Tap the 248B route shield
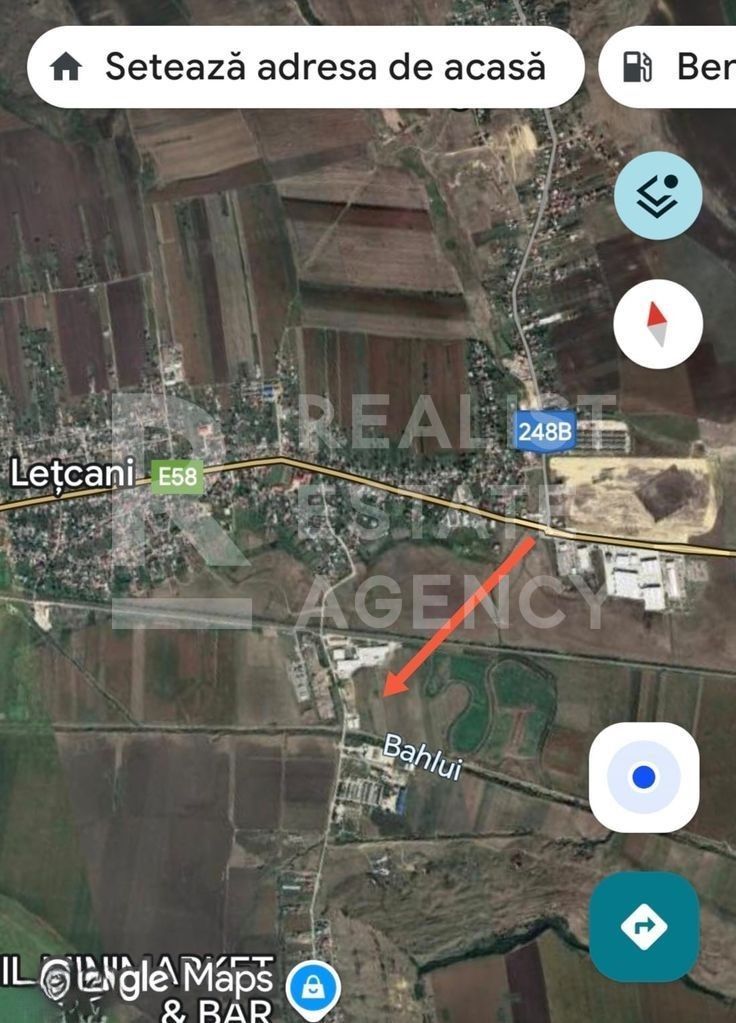736x1023 pixels. click(545, 432)
